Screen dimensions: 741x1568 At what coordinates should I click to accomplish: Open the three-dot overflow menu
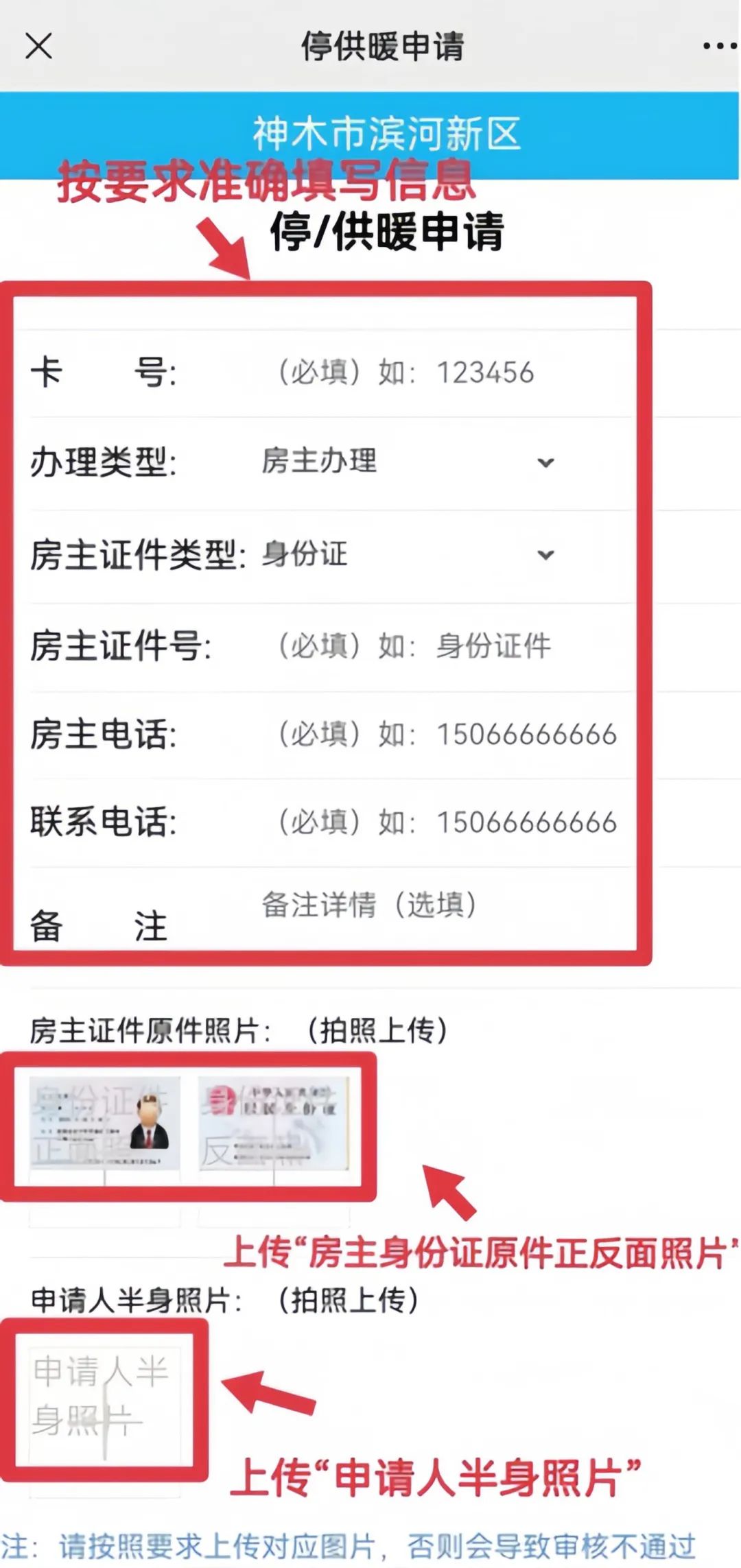tap(720, 47)
